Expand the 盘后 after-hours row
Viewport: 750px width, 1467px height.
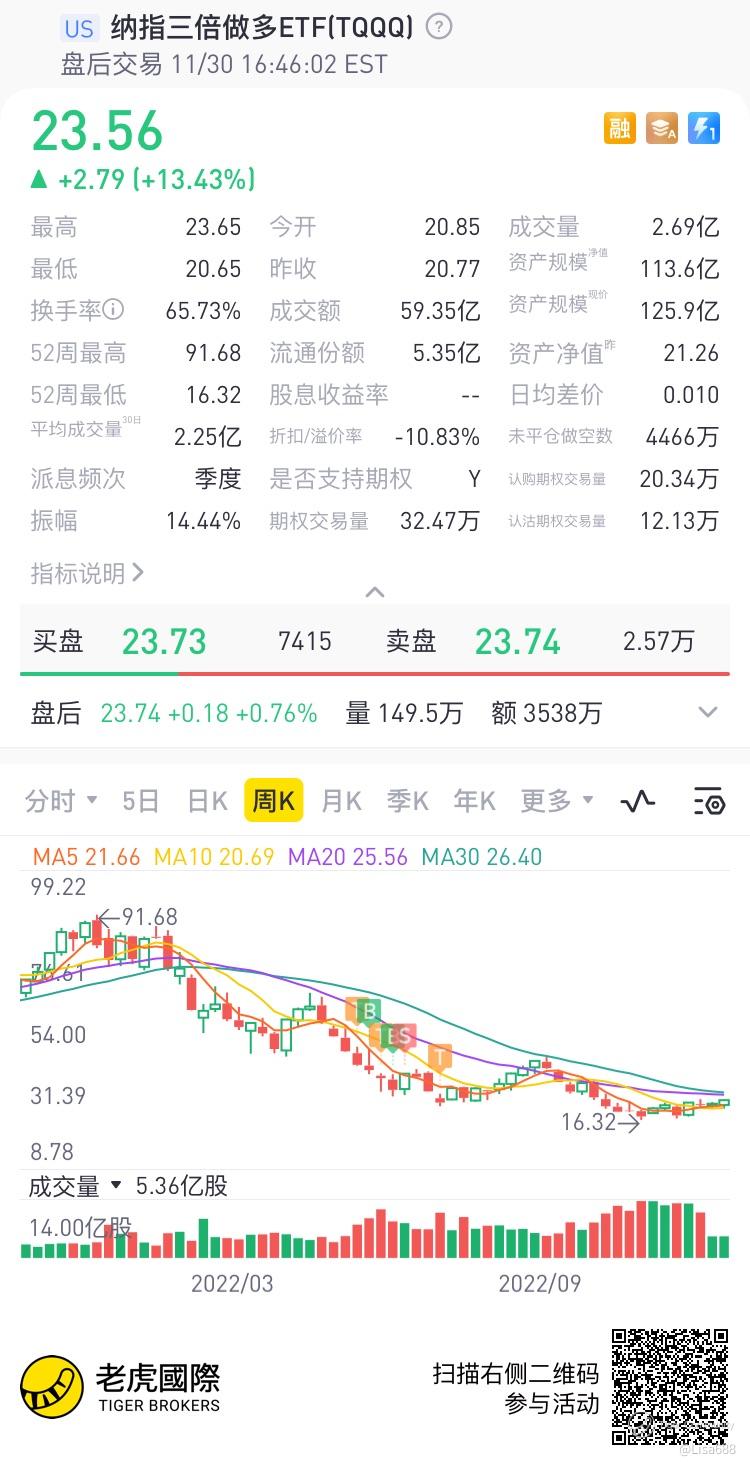click(708, 713)
